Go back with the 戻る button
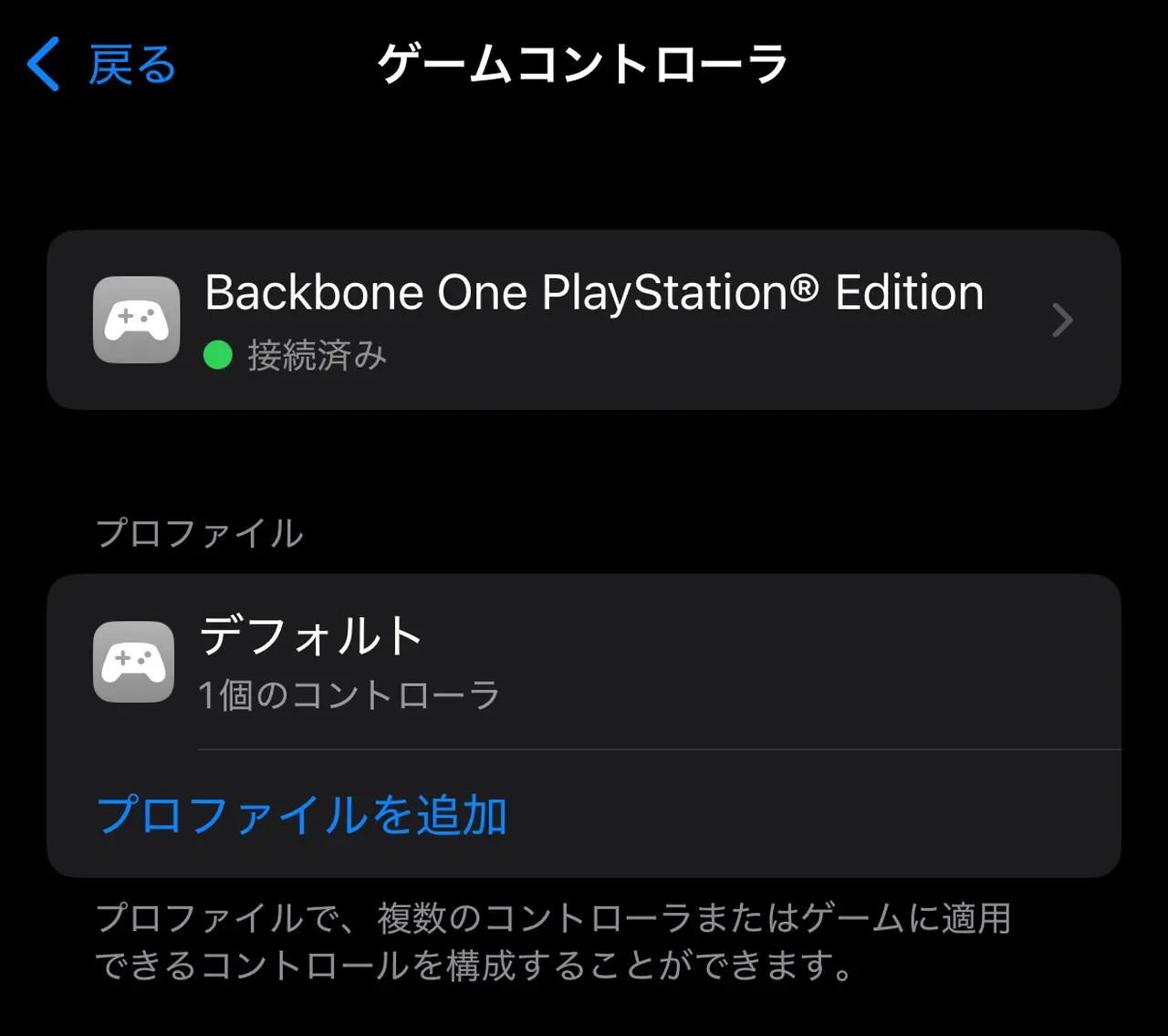 click(x=100, y=65)
